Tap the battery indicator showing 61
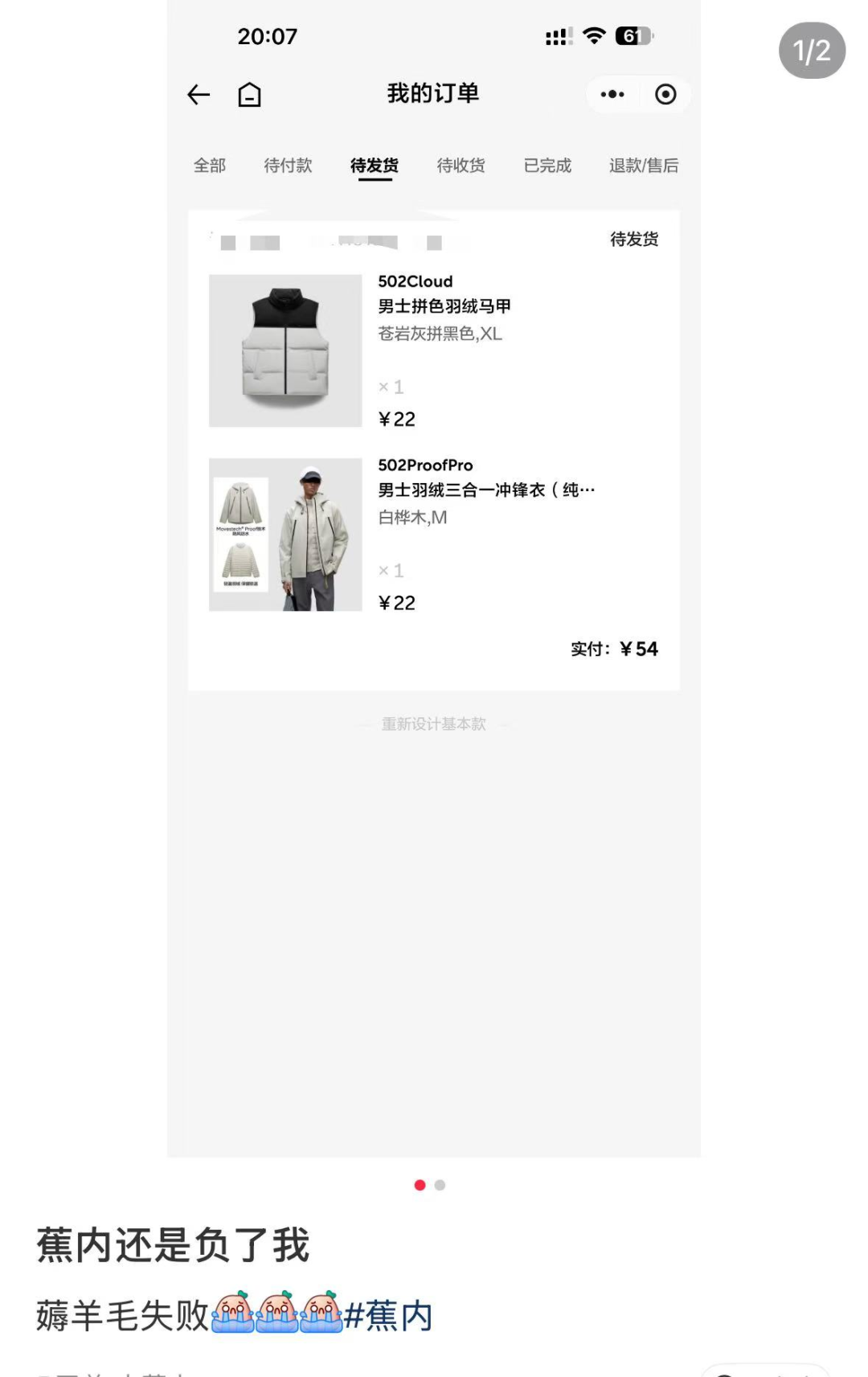The height and width of the screenshot is (1377, 868). coord(635,35)
